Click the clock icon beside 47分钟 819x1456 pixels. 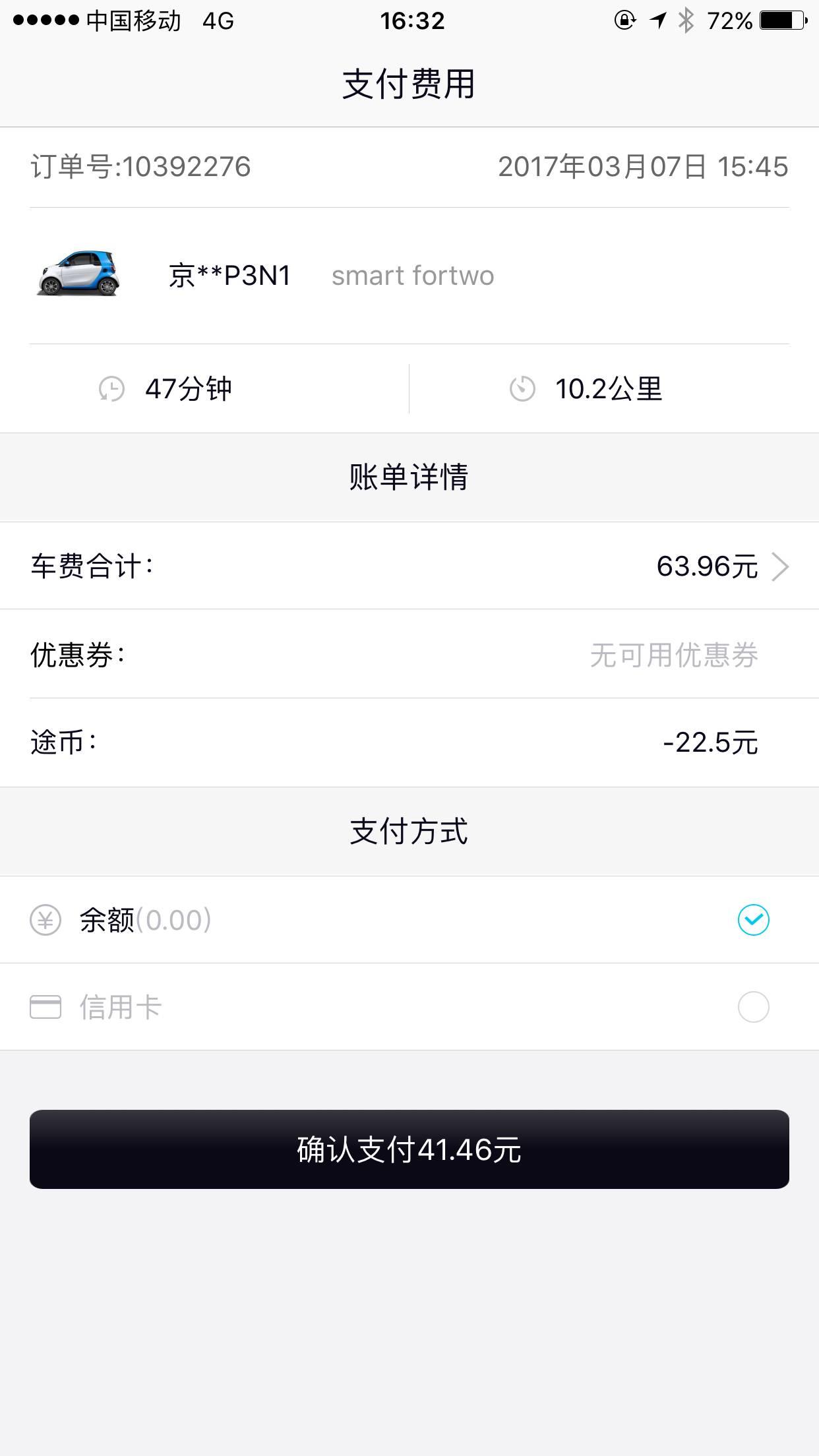click(x=112, y=389)
